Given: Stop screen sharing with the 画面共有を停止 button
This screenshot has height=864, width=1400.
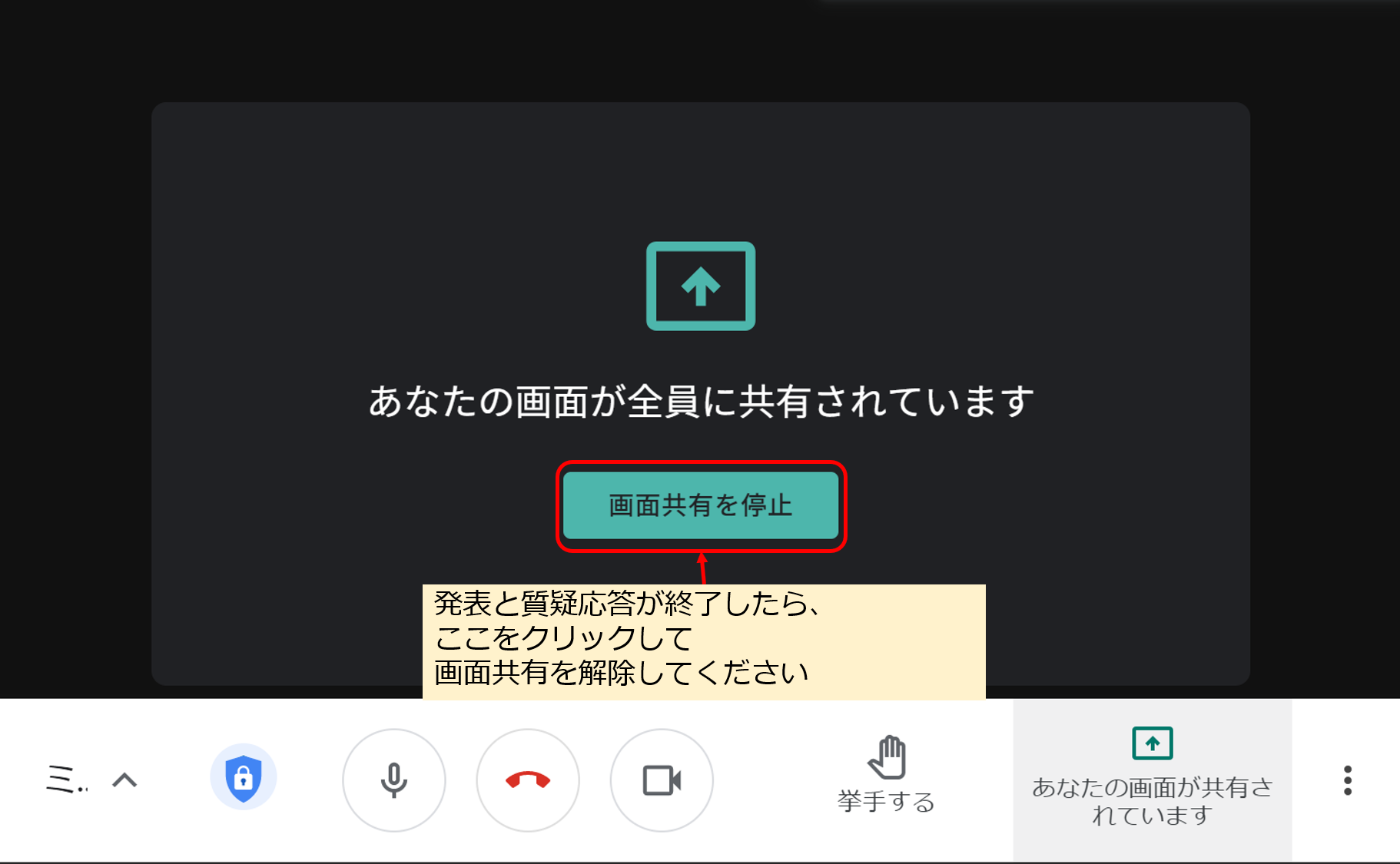Looking at the screenshot, I should pos(700,505).
